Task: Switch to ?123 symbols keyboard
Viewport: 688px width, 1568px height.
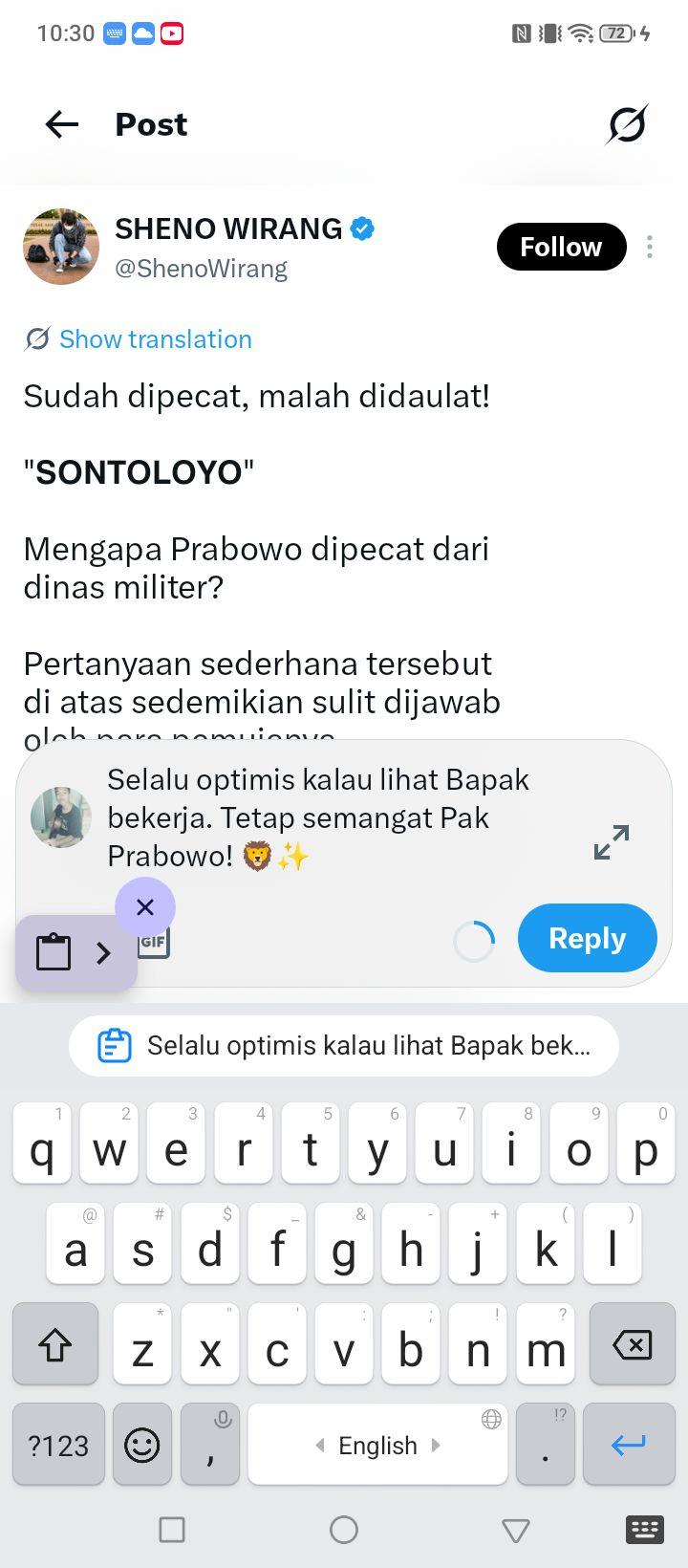Action: coord(58,1445)
